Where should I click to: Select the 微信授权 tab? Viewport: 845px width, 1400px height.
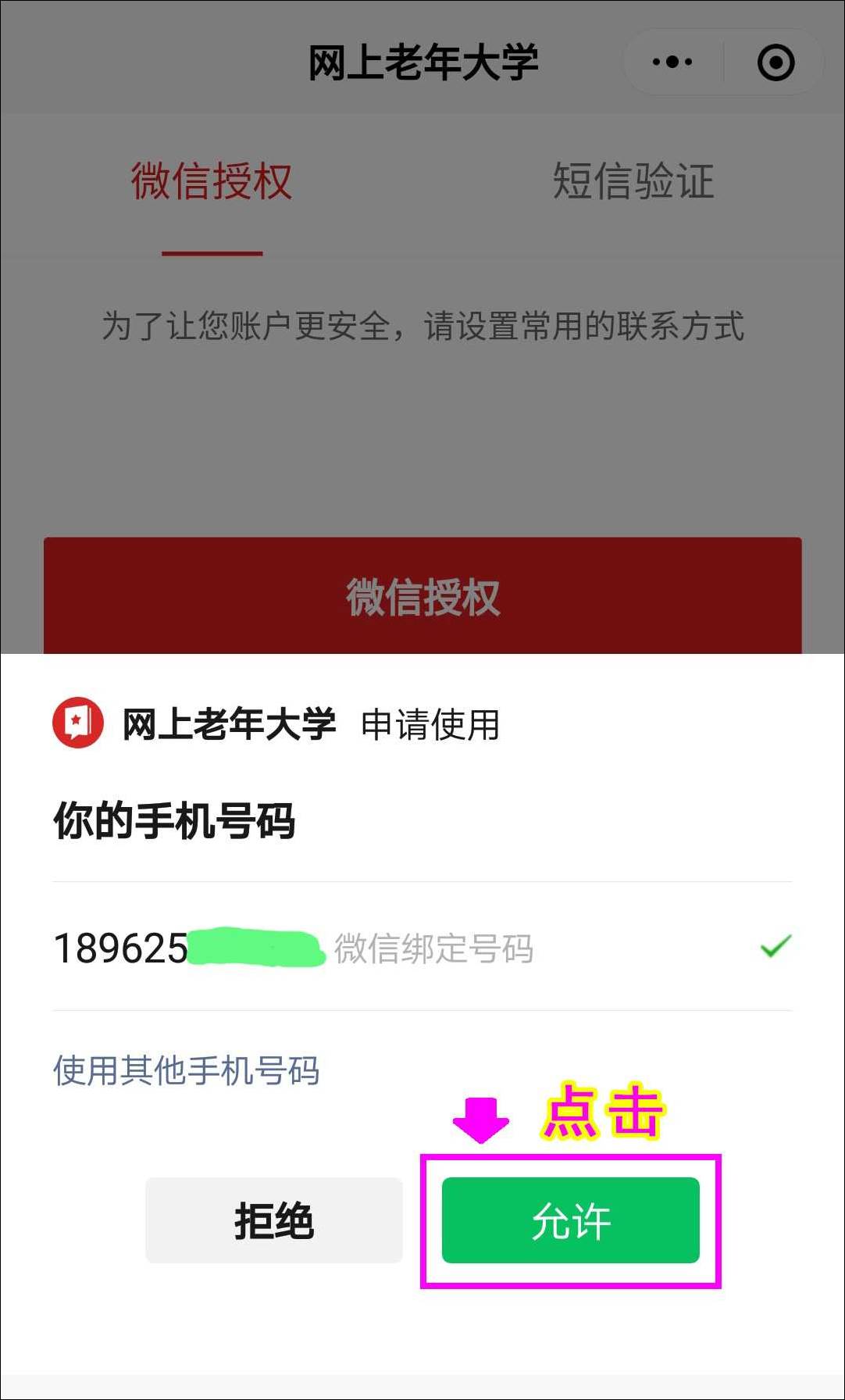point(212,181)
